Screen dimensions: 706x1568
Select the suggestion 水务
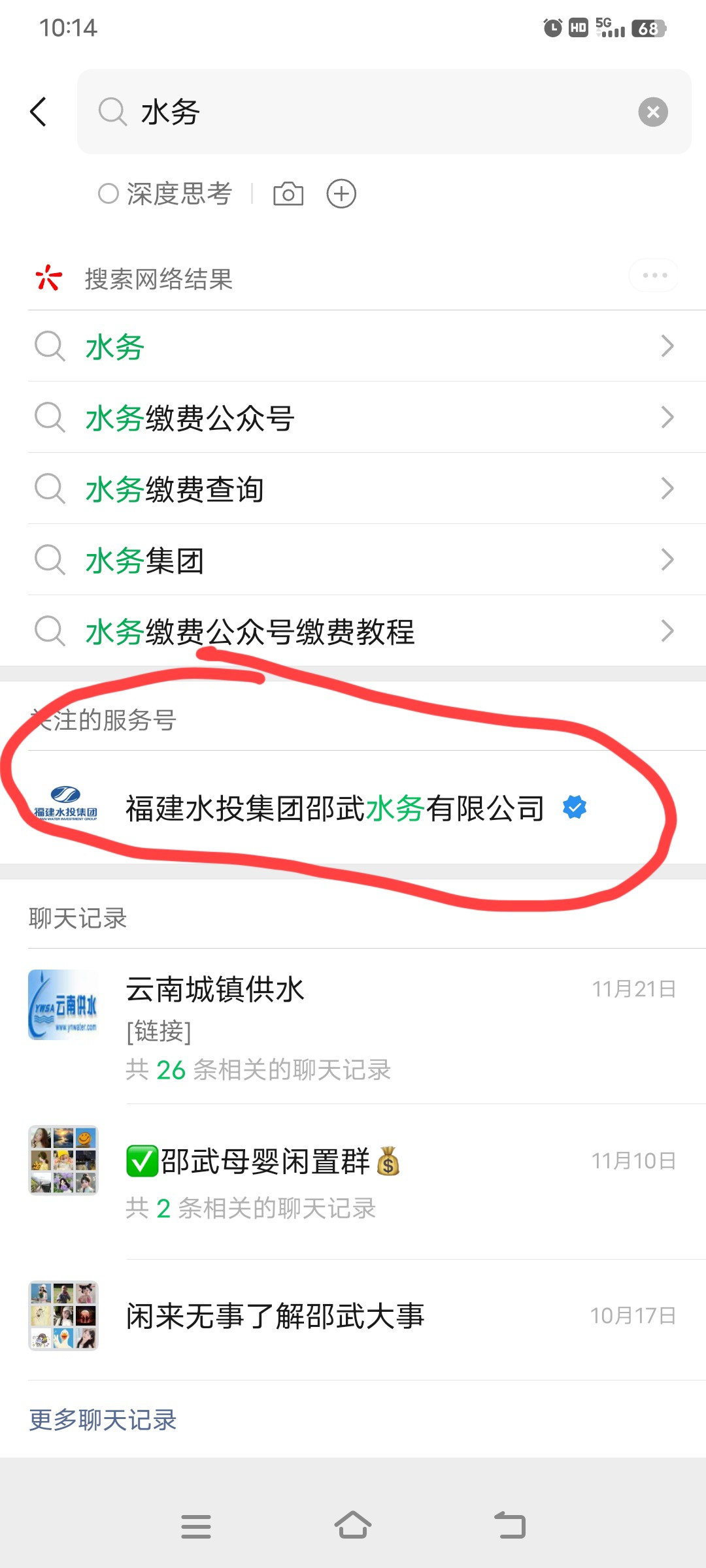(x=353, y=346)
